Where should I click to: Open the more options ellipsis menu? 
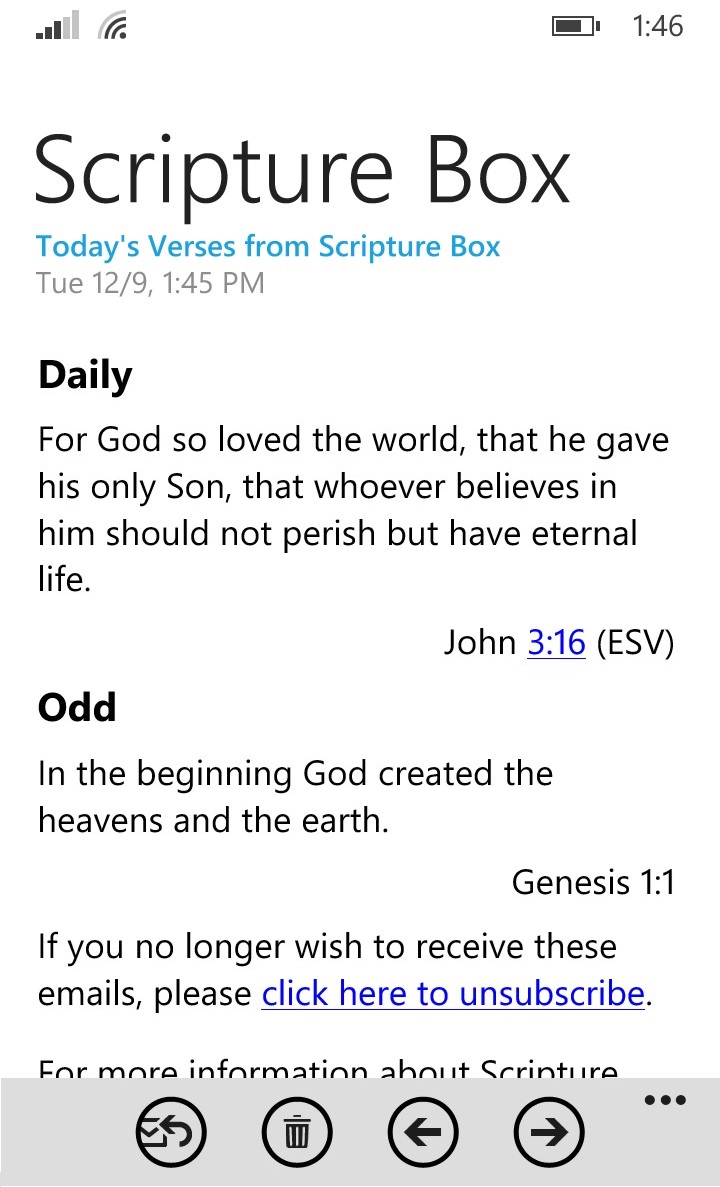coord(665,1101)
